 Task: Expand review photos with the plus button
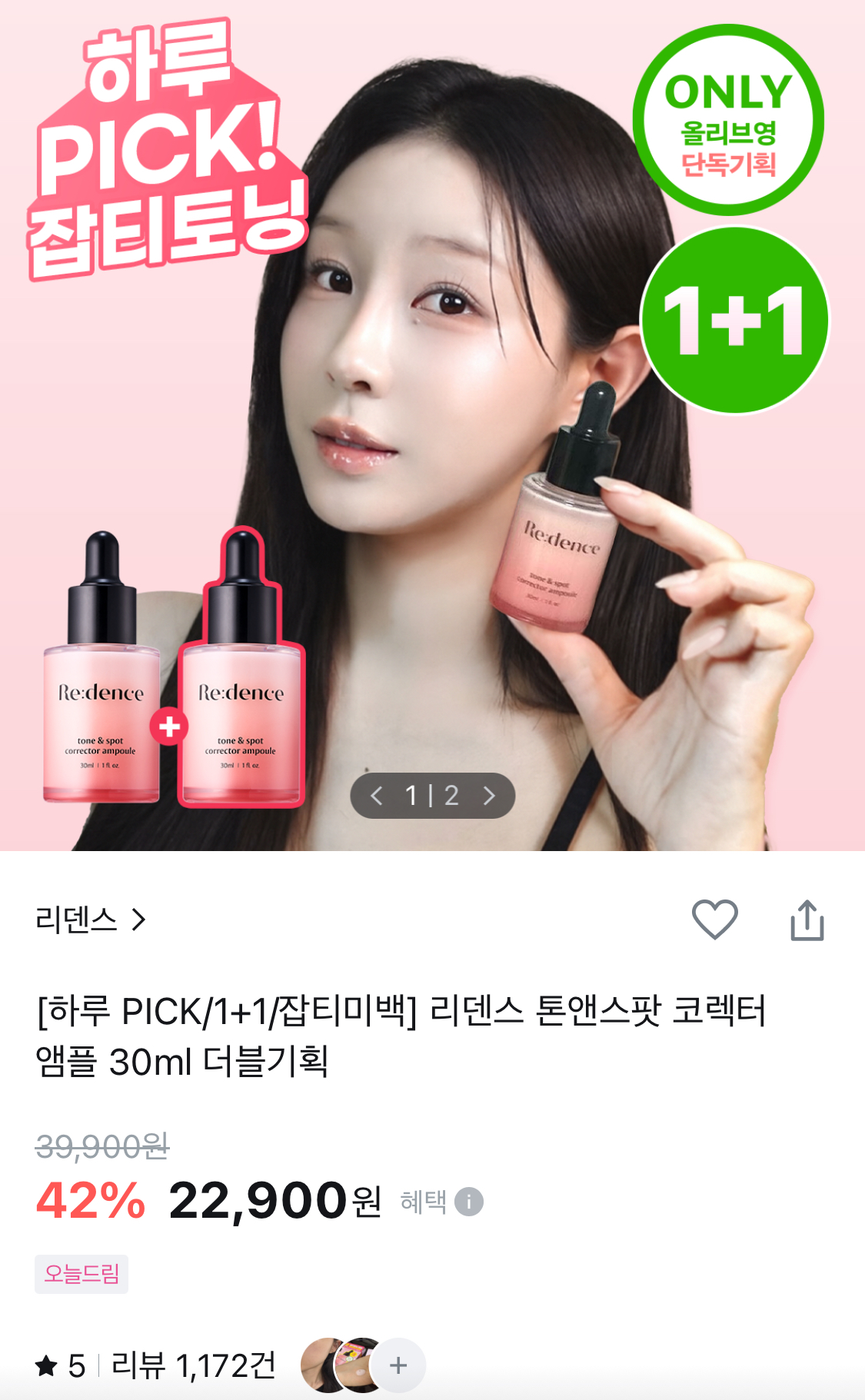(x=398, y=1365)
